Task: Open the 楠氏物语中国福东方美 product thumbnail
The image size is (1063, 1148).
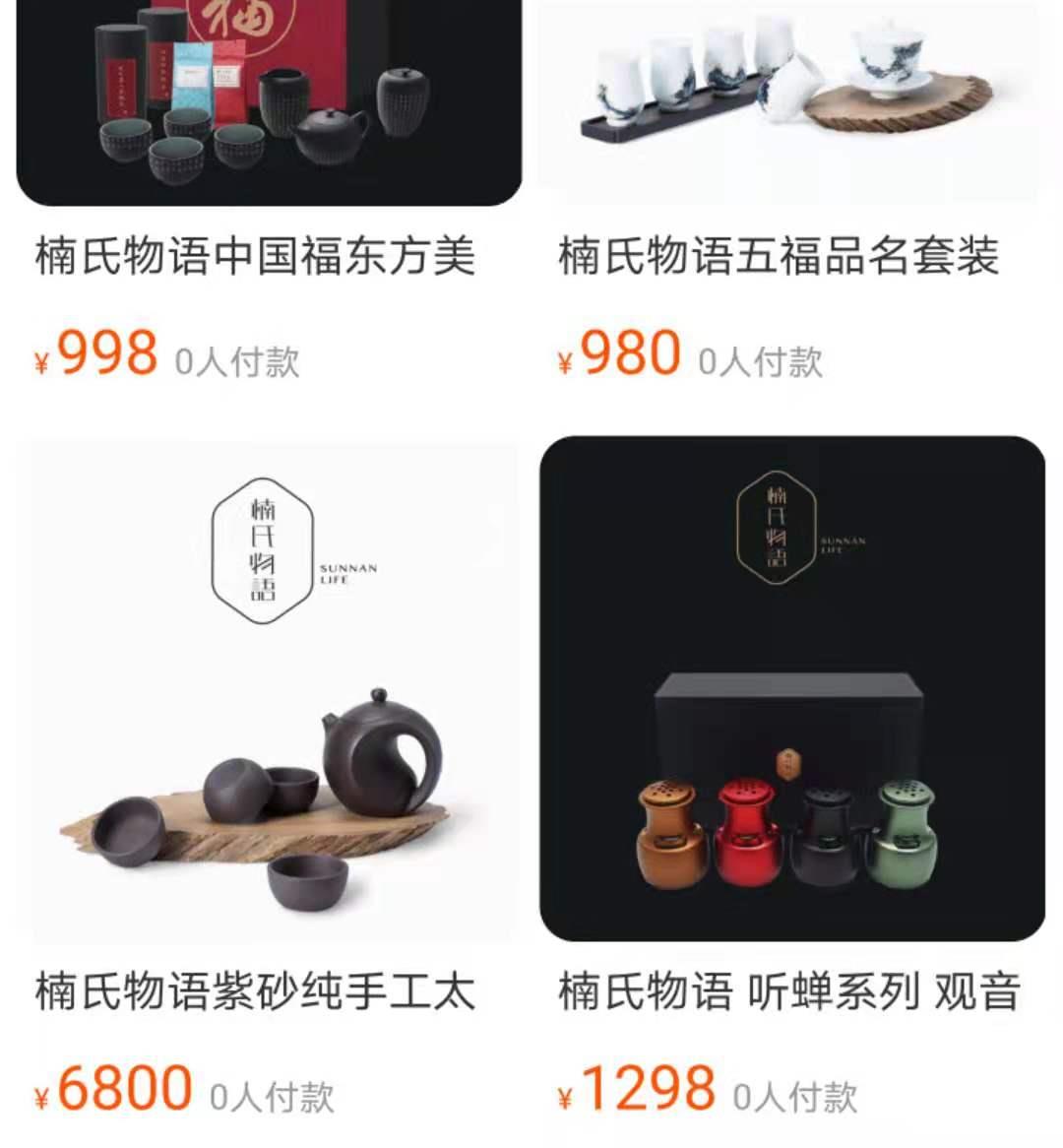Action: coord(266,103)
